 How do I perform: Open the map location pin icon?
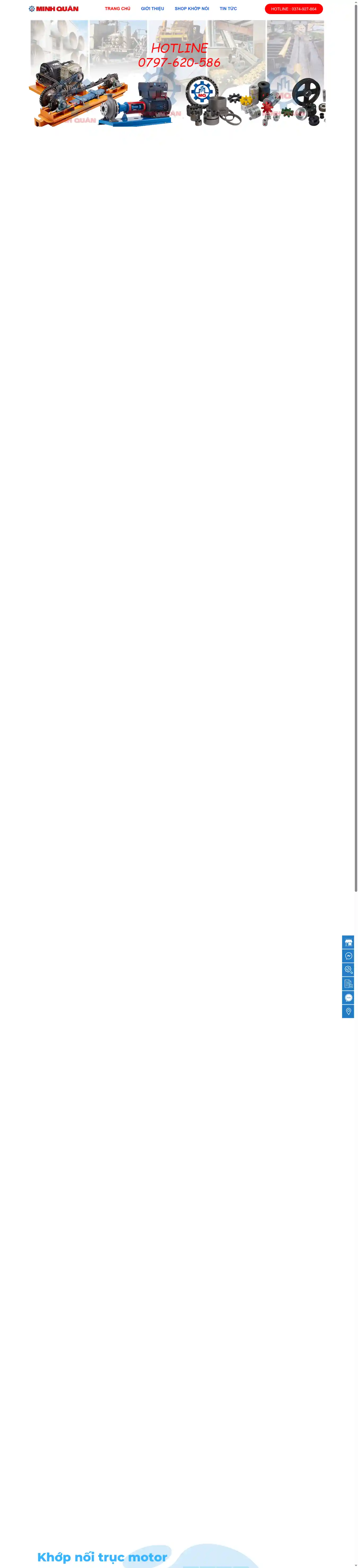coord(348,1012)
